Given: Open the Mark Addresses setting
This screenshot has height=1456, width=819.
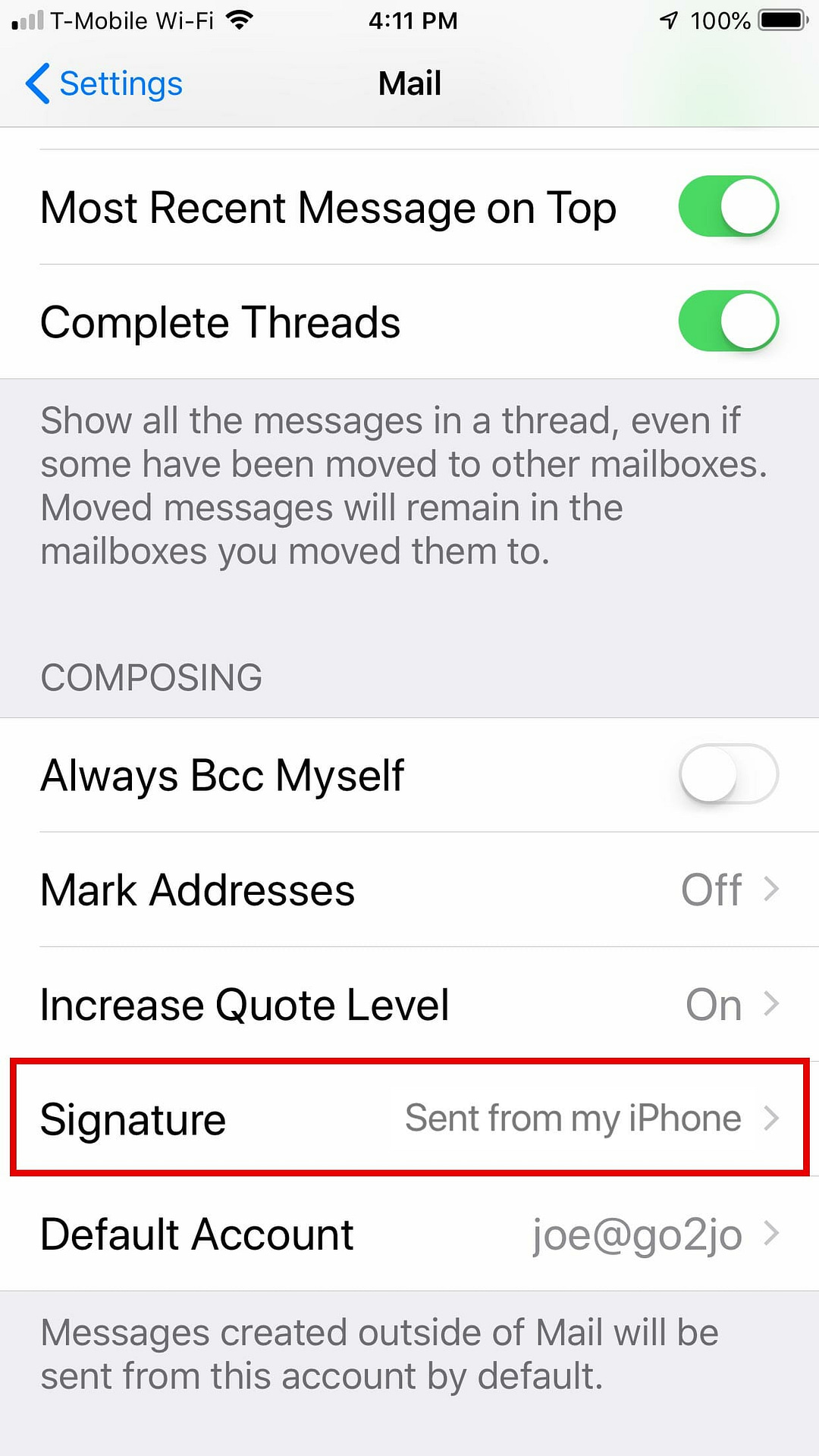Looking at the screenshot, I should tap(409, 890).
